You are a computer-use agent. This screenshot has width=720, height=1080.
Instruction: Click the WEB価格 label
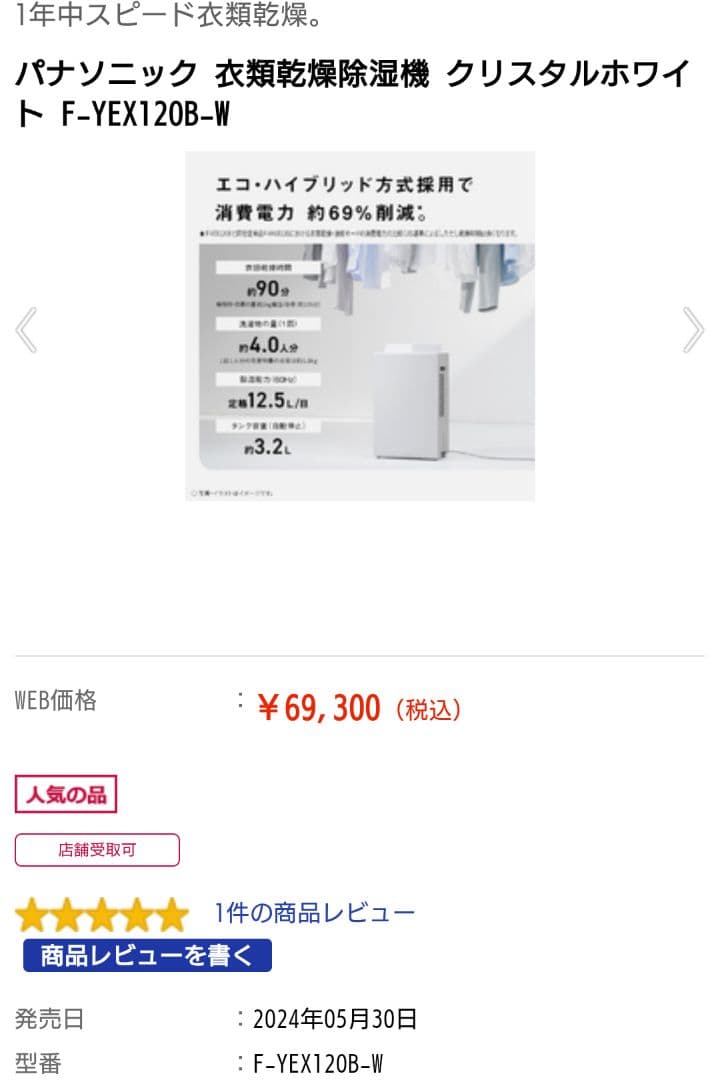pos(55,702)
